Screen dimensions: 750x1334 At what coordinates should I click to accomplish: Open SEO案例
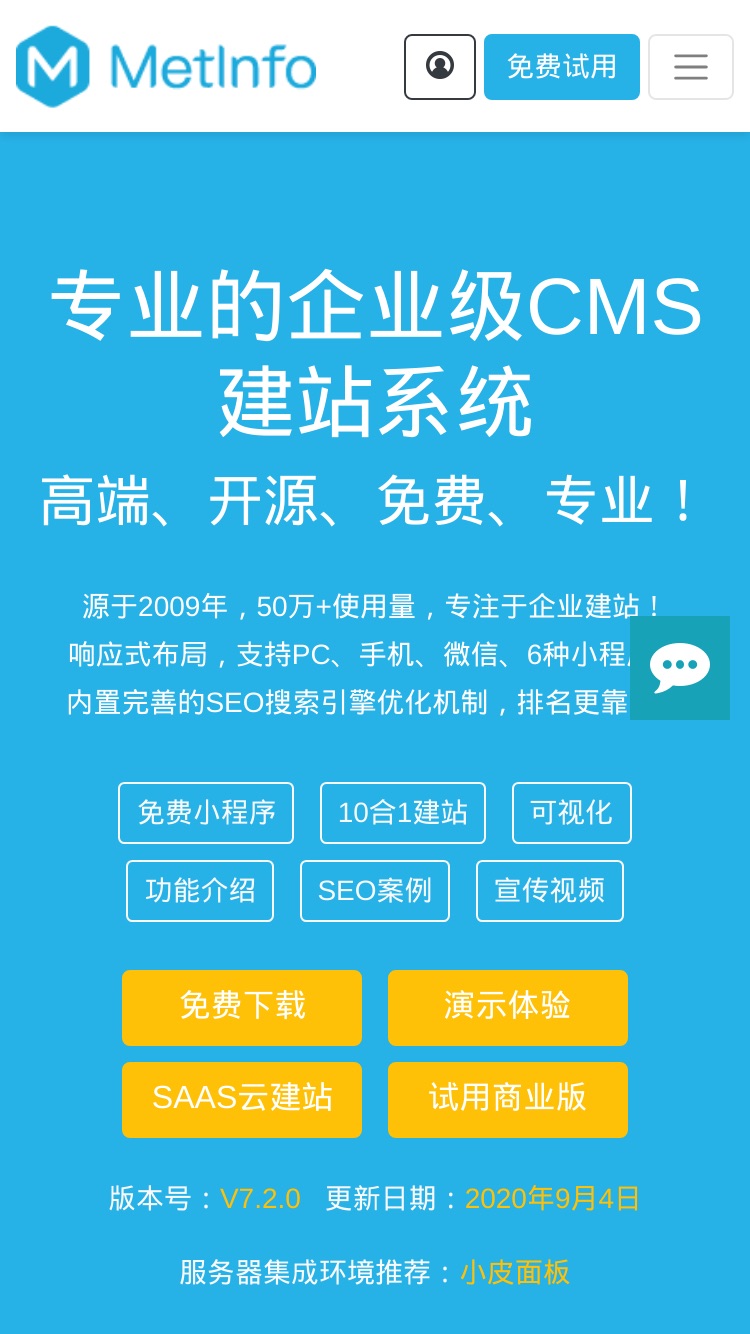pyautogui.click(x=375, y=891)
